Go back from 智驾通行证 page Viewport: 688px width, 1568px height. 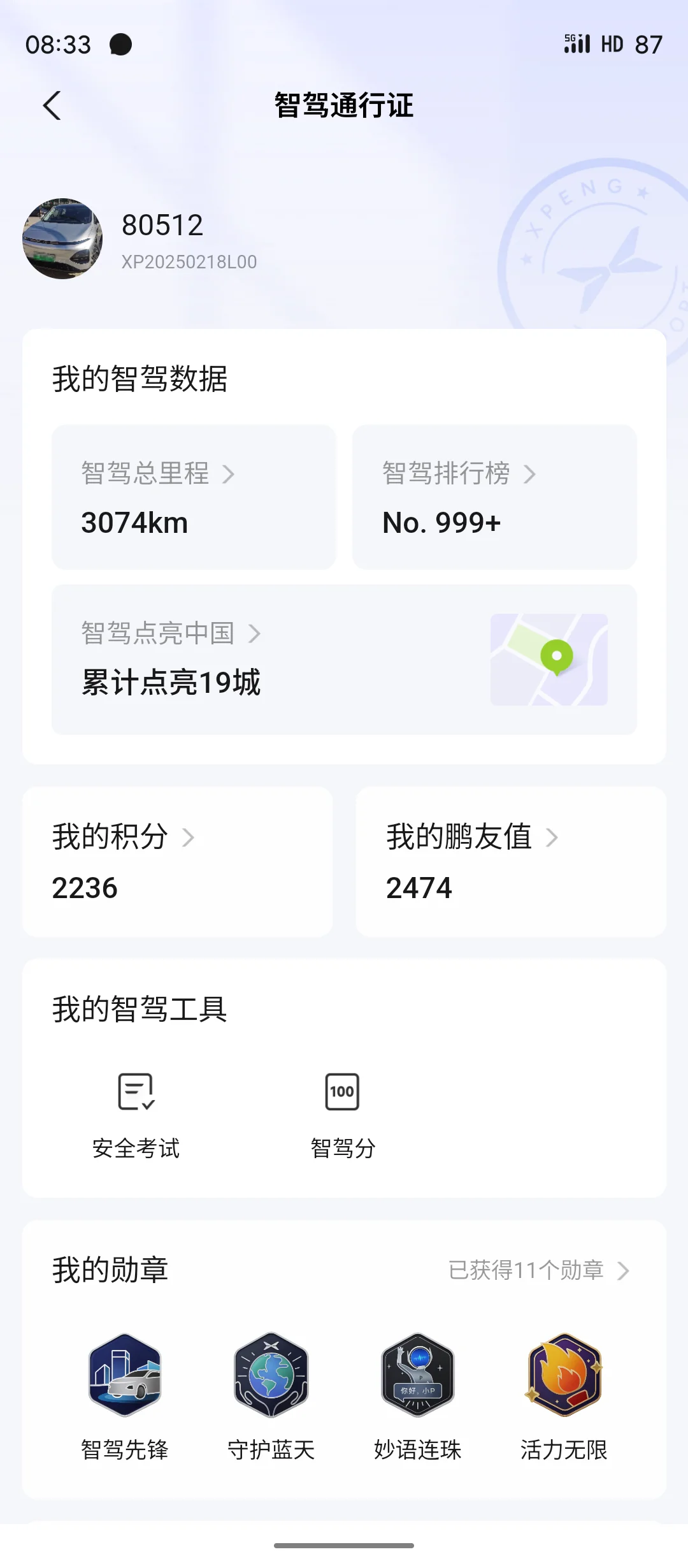point(52,105)
